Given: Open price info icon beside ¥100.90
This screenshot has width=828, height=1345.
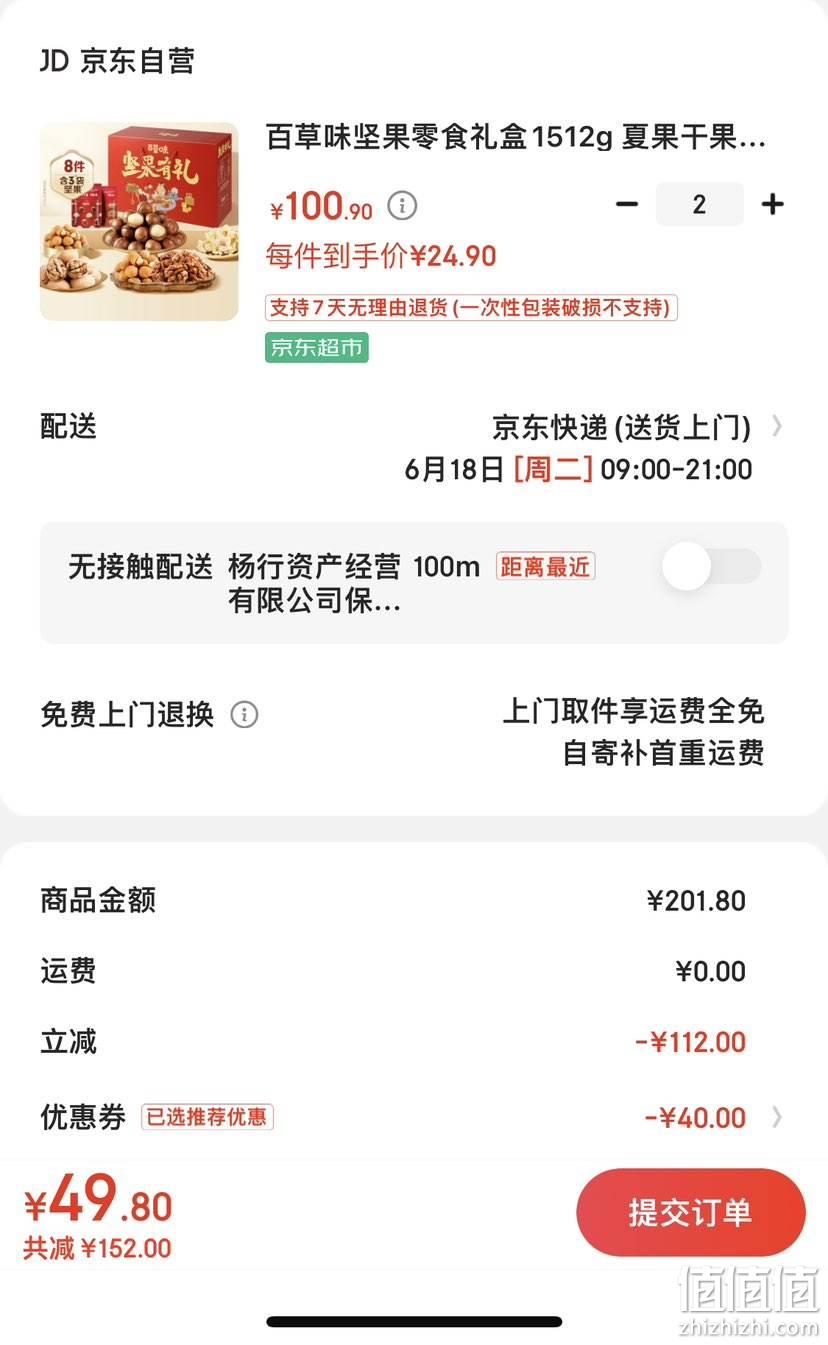Looking at the screenshot, I should click(402, 206).
